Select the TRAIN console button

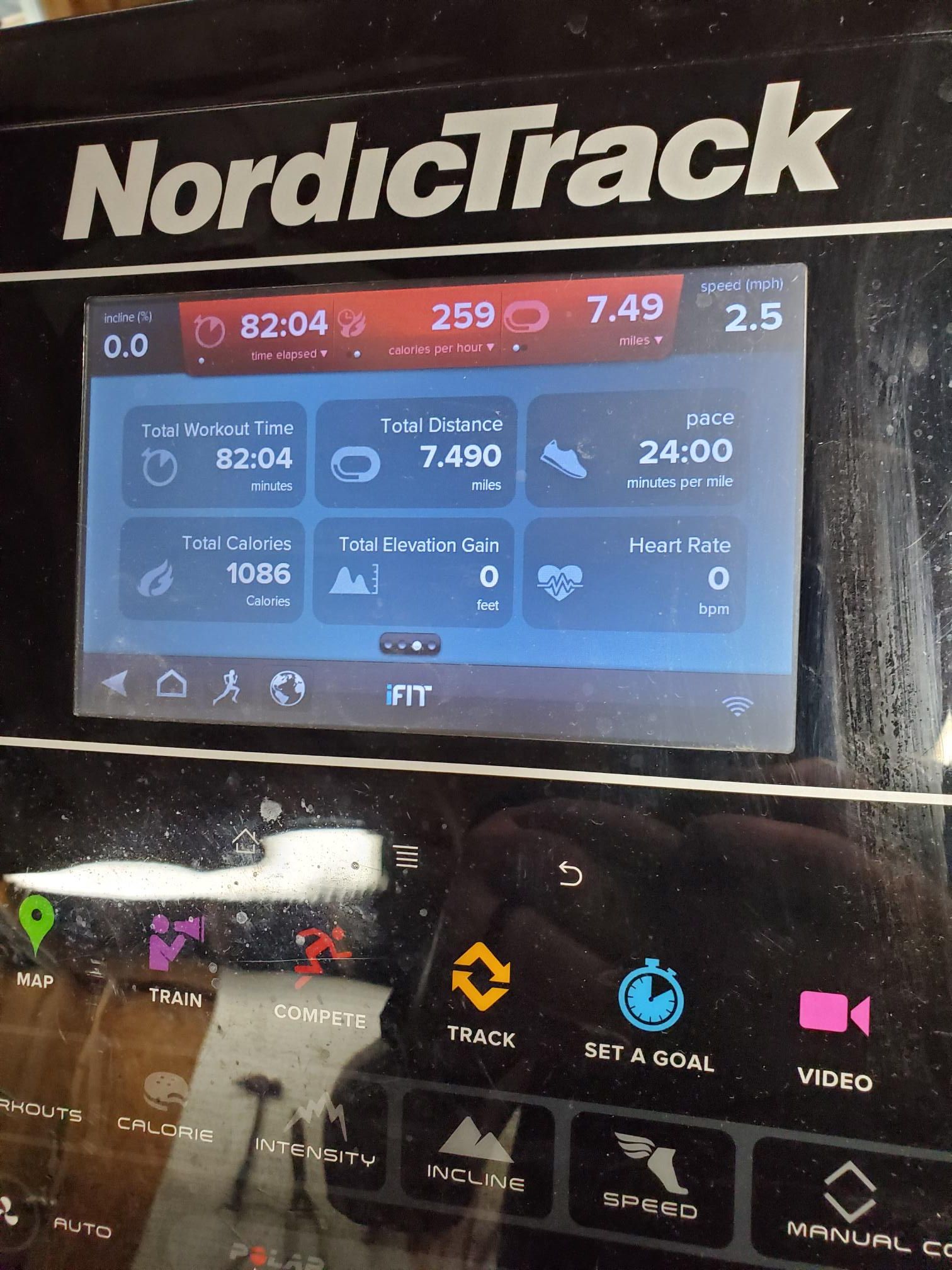click(176, 961)
